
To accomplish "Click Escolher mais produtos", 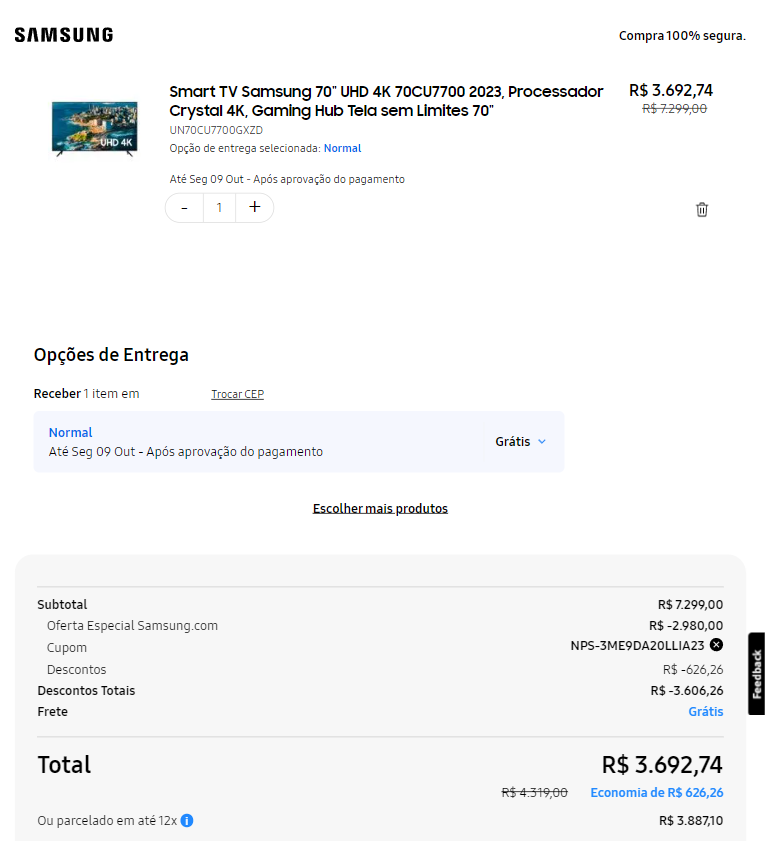I will coord(380,508).
